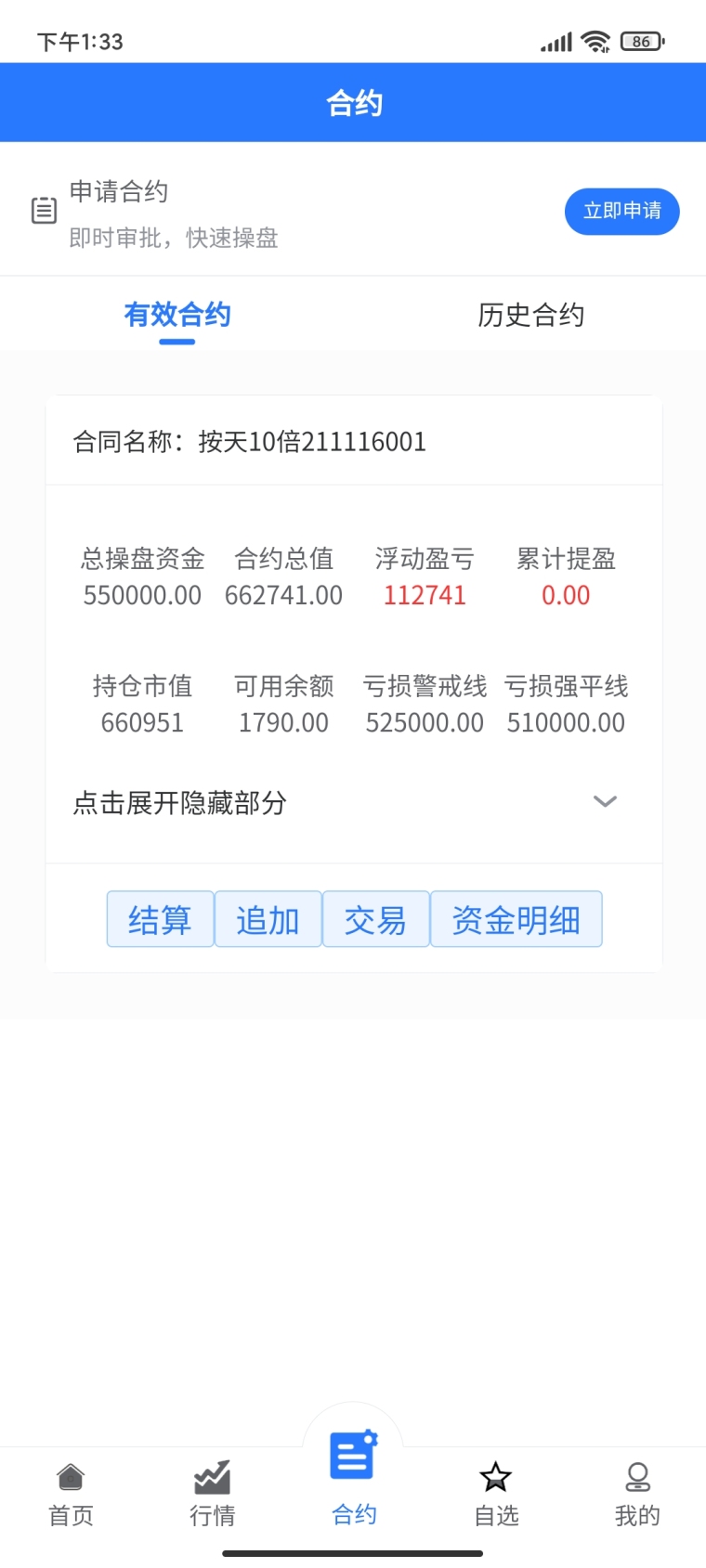Switch to the 历史合约 tab
The height and width of the screenshot is (1568, 706).
530,316
